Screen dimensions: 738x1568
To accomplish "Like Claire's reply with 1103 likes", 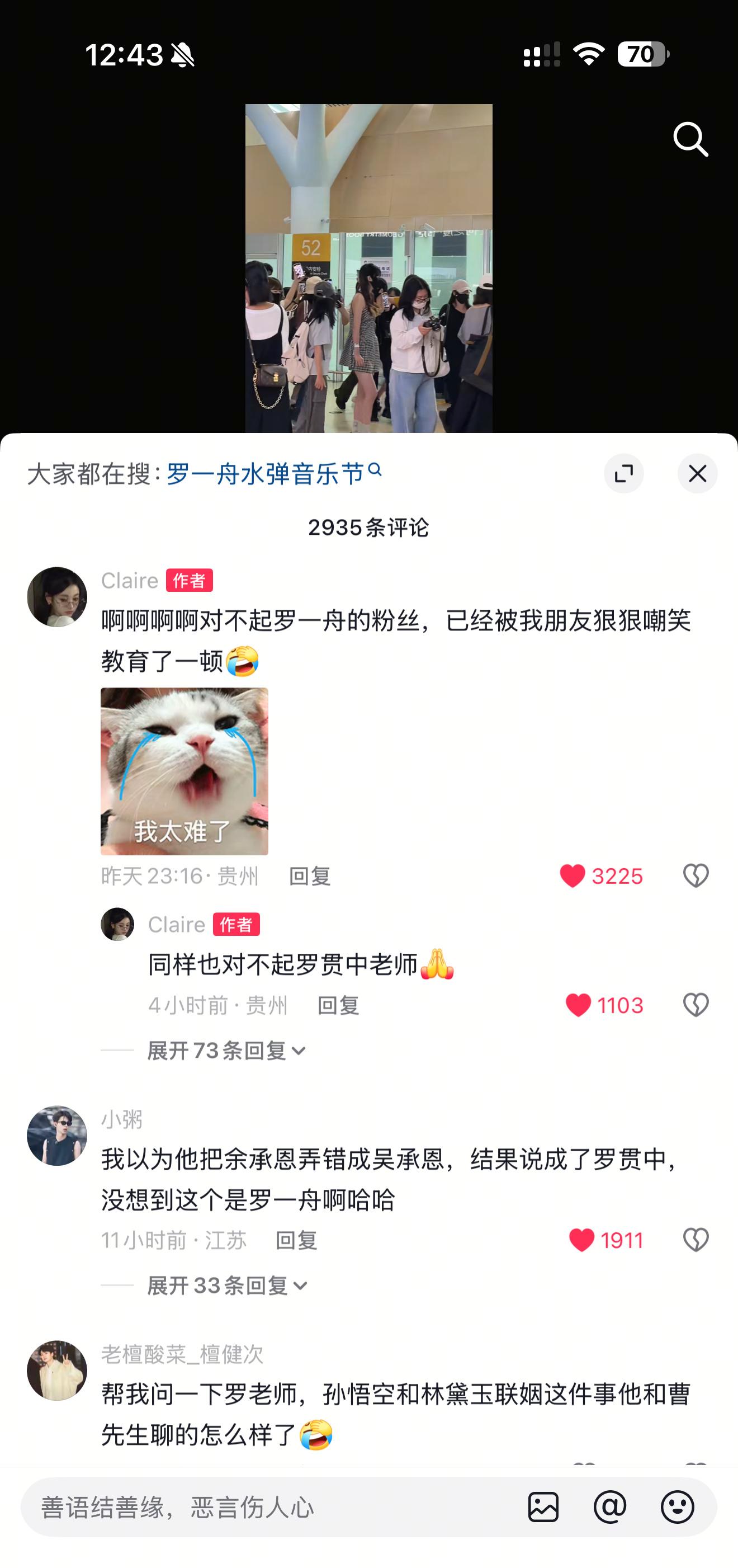I will pos(578,1005).
